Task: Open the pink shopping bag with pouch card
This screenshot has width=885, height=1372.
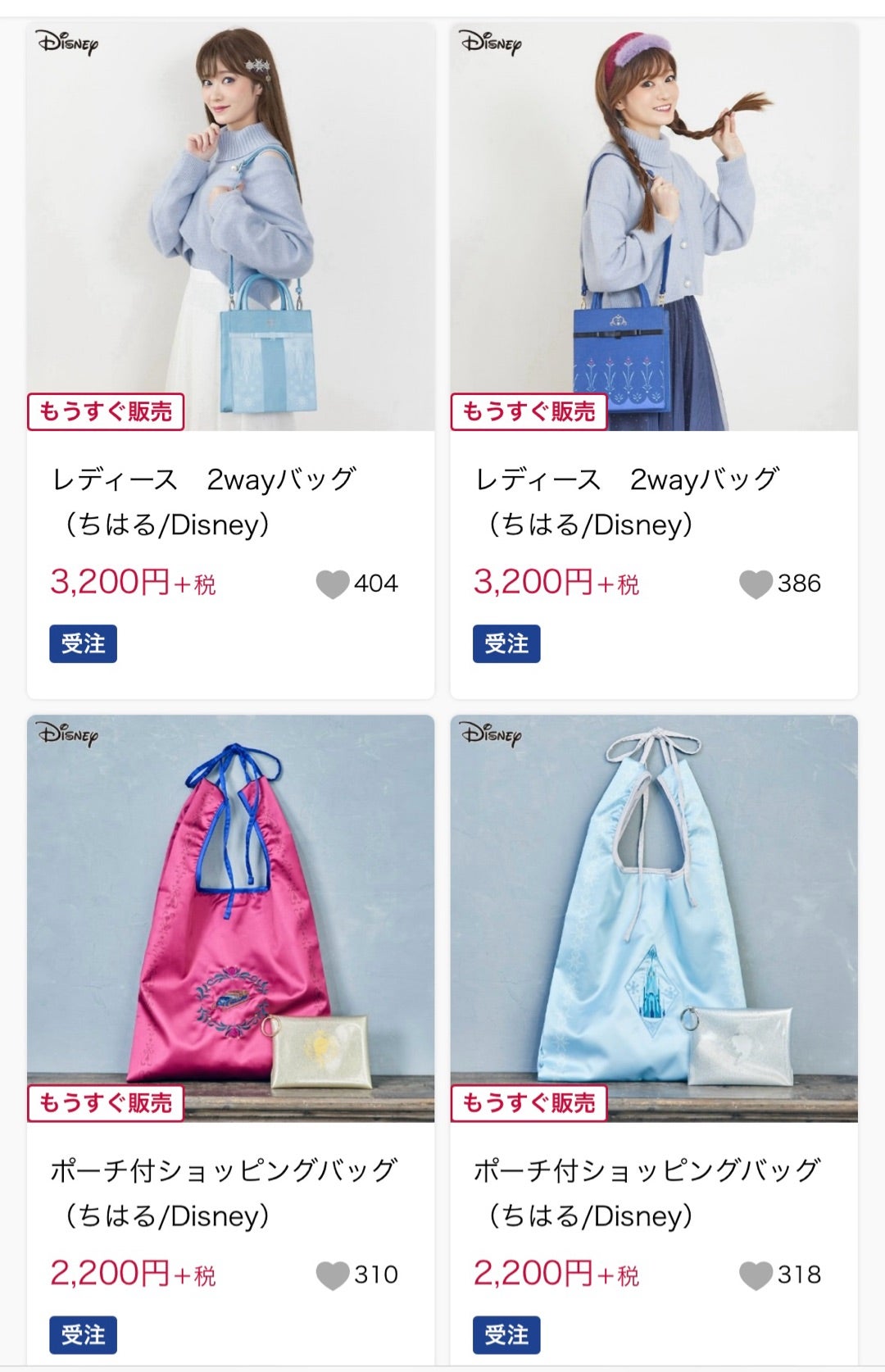Action: (x=230, y=918)
